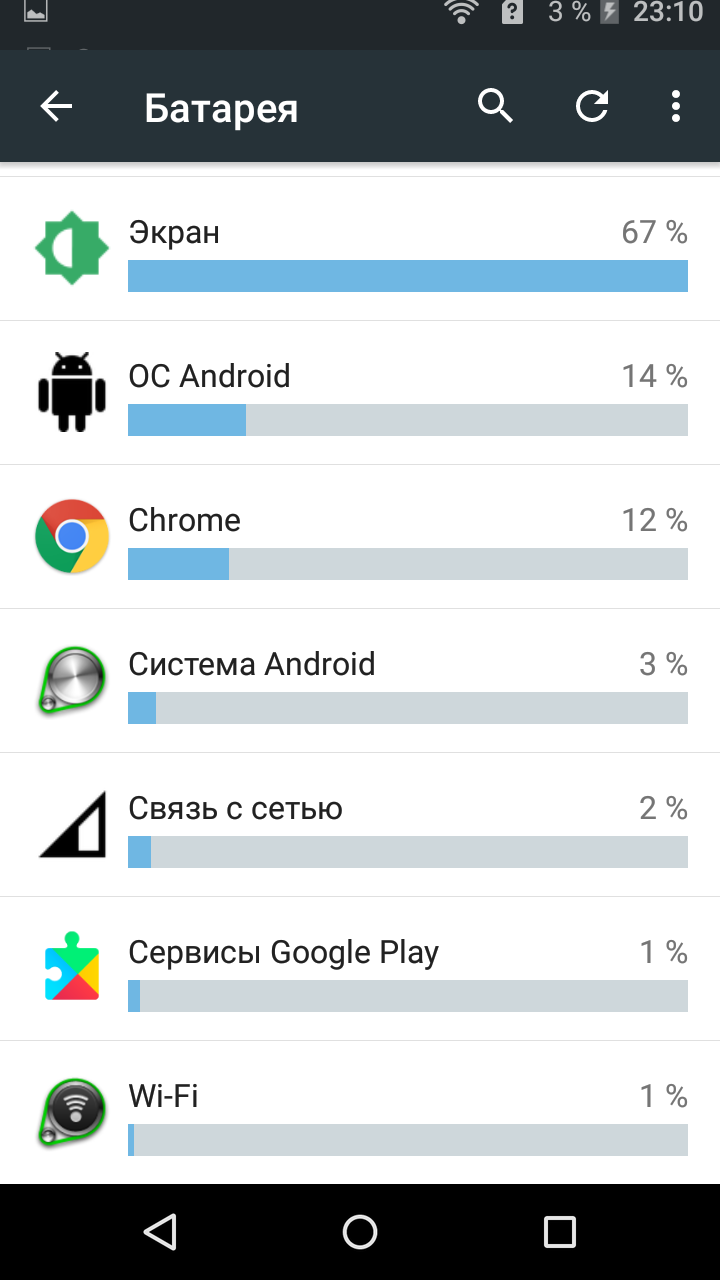Open Экран battery usage details
720x1280 pixels.
(360, 249)
